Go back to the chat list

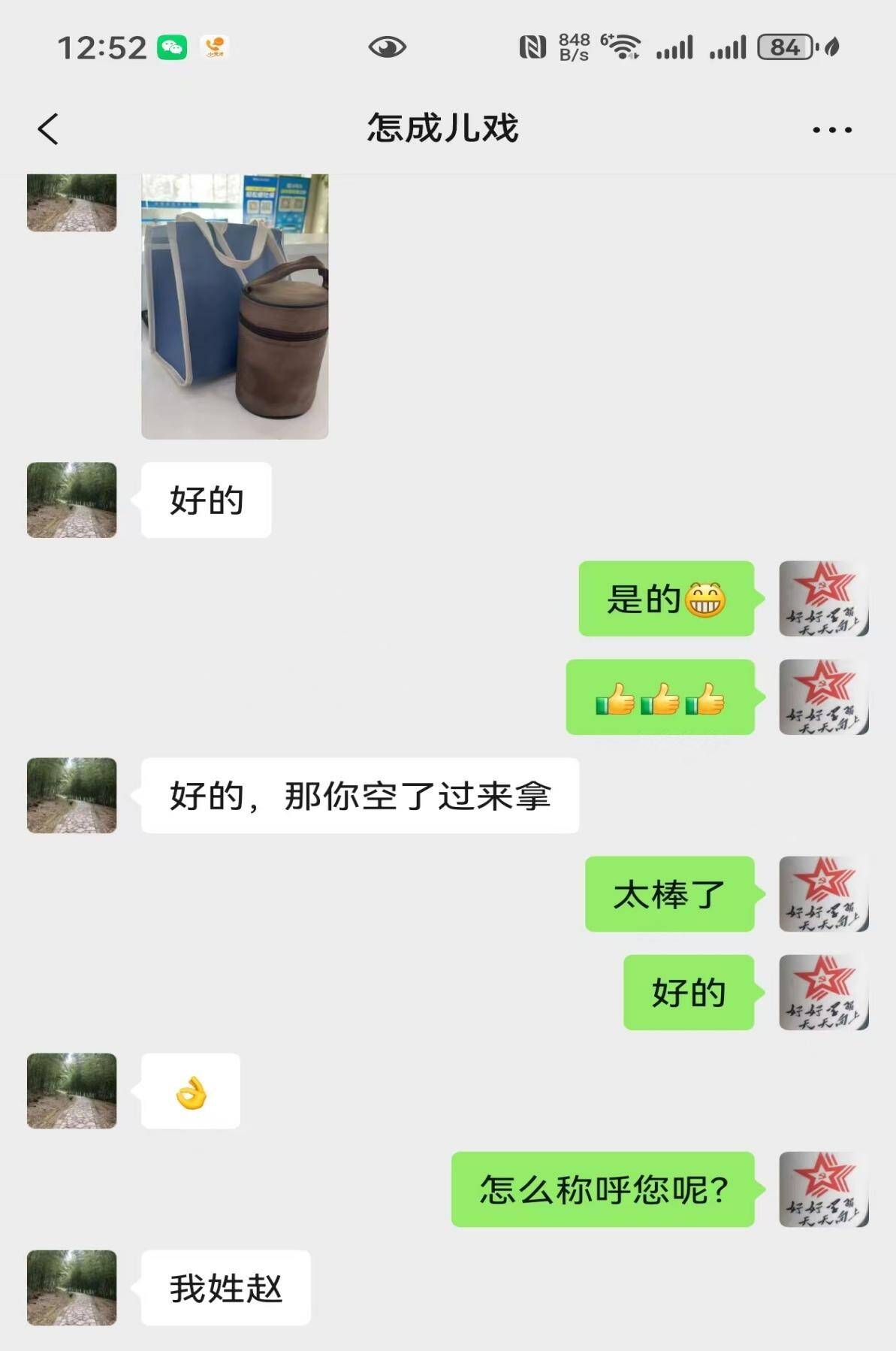[48, 128]
